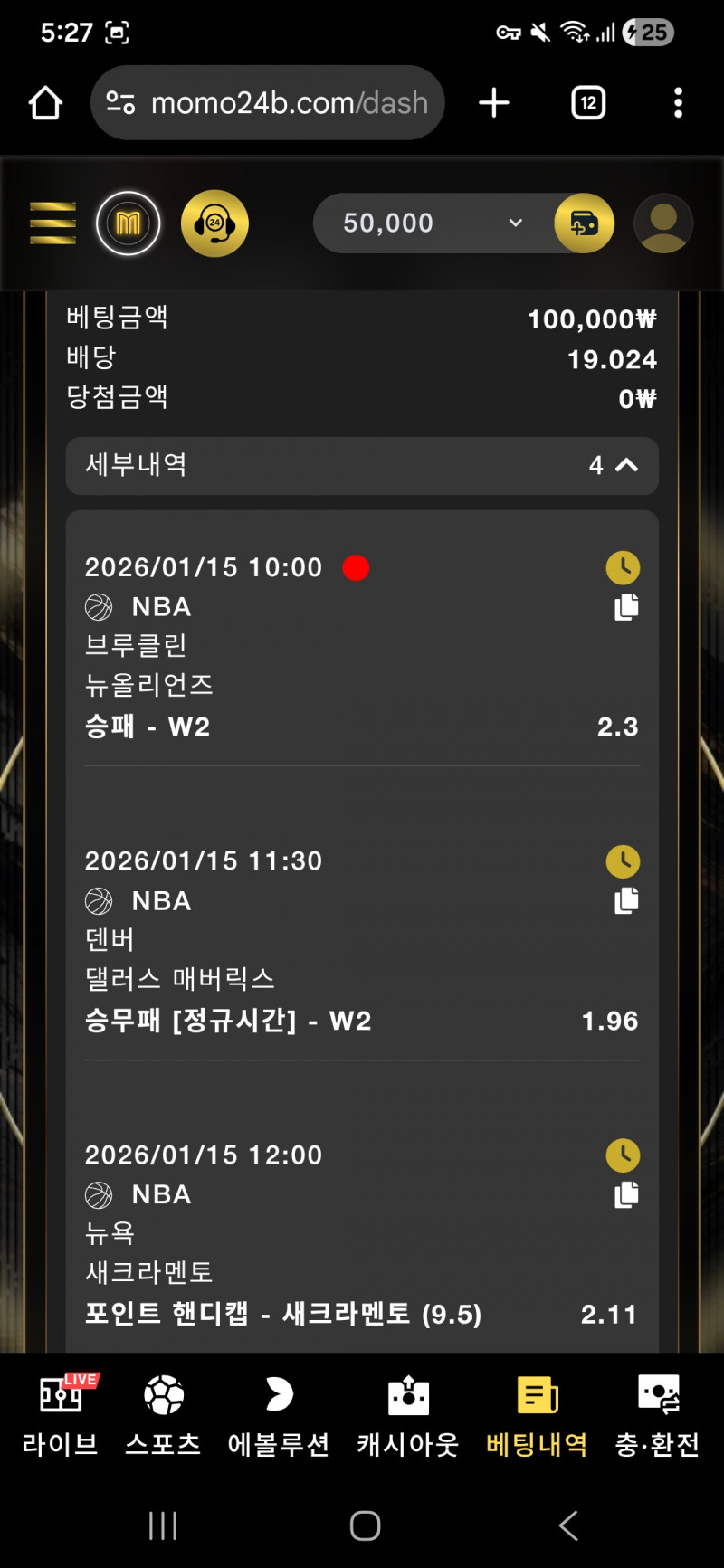The height and width of the screenshot is (1568, 724).
Task: Copy the 뉴욕 vs 새크라멘토 bet
Action: click(x=626, y=1194)
